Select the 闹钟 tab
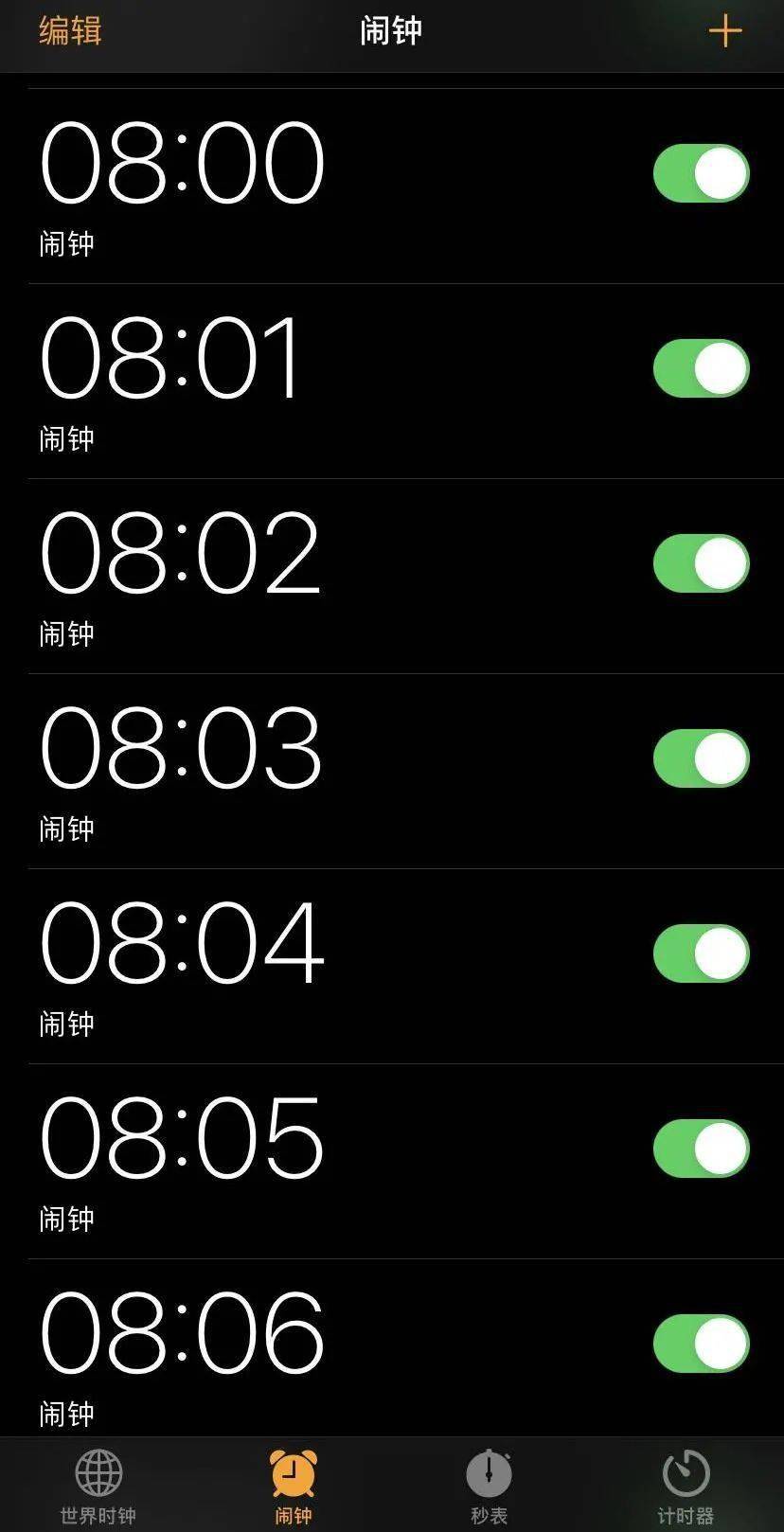 [294, 1487]
